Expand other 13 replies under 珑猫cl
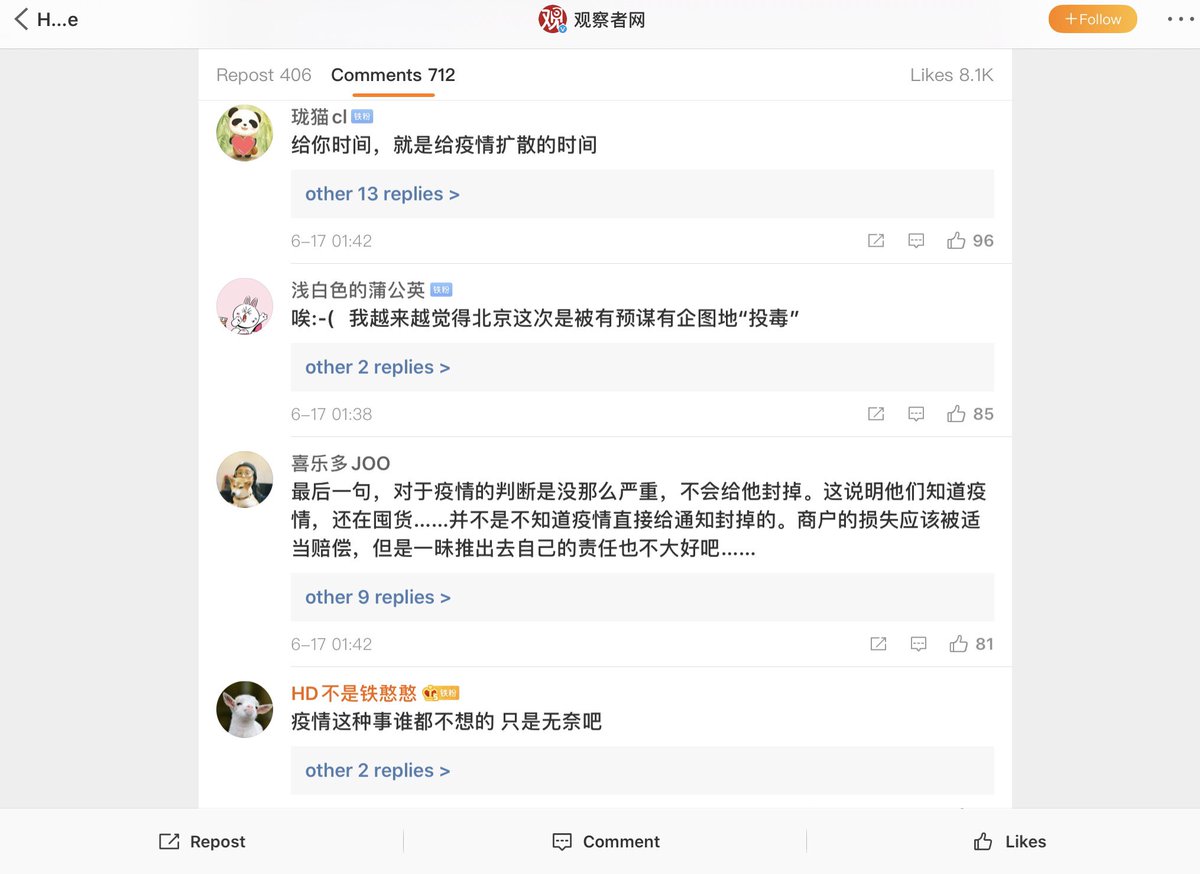The width and height of the screenshot is (1200, 874). pyautogui.click(x=382, y=194)
